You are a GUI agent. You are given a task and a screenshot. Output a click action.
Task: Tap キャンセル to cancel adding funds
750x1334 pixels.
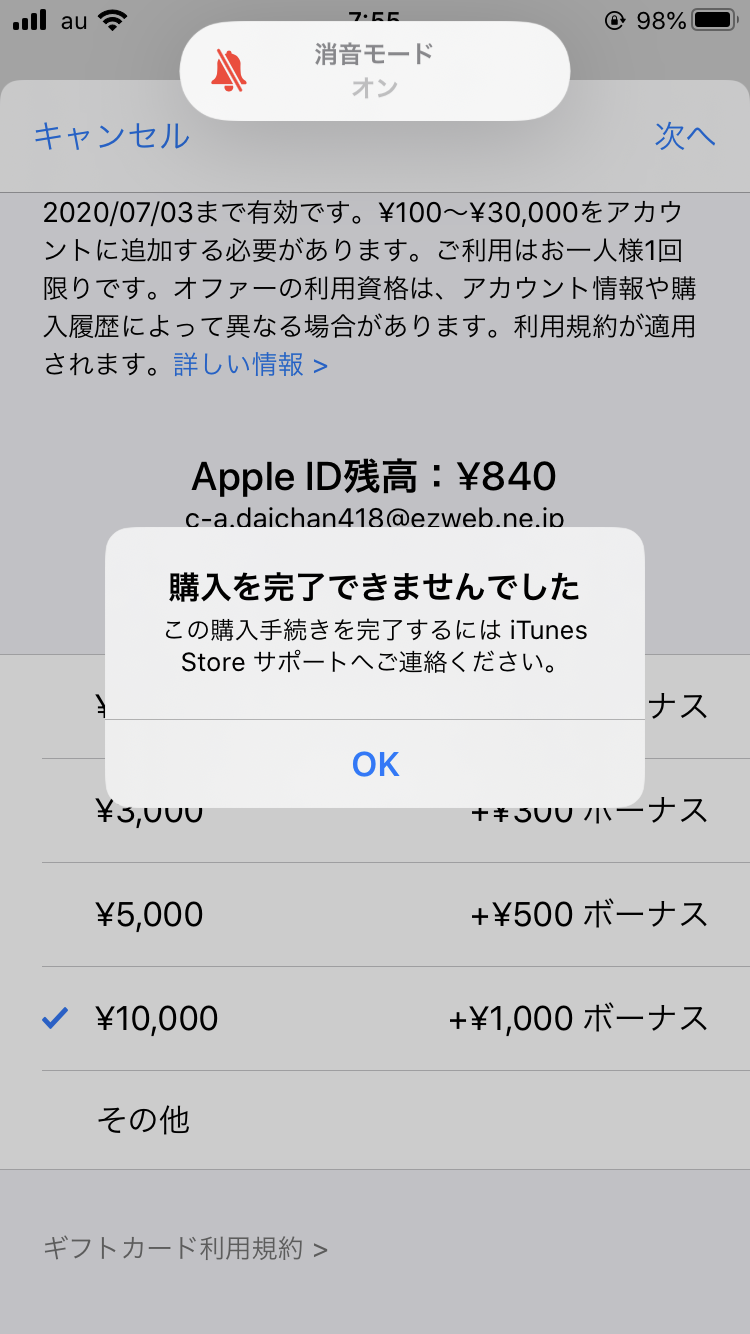click(x=111, y=136)
